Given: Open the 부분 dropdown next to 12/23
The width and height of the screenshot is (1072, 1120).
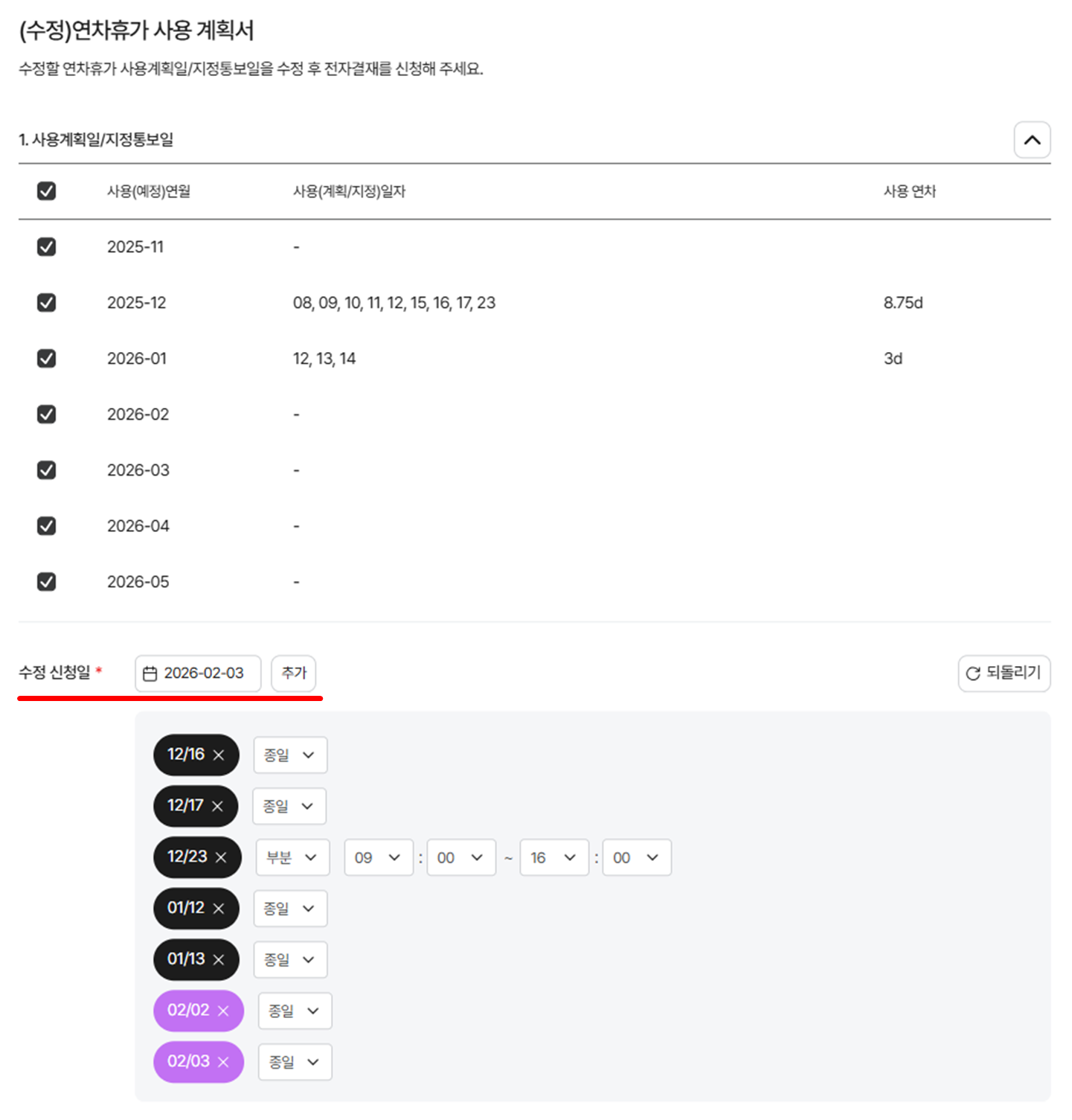Looking at the screenshot, I should click(x=292, y=858).
